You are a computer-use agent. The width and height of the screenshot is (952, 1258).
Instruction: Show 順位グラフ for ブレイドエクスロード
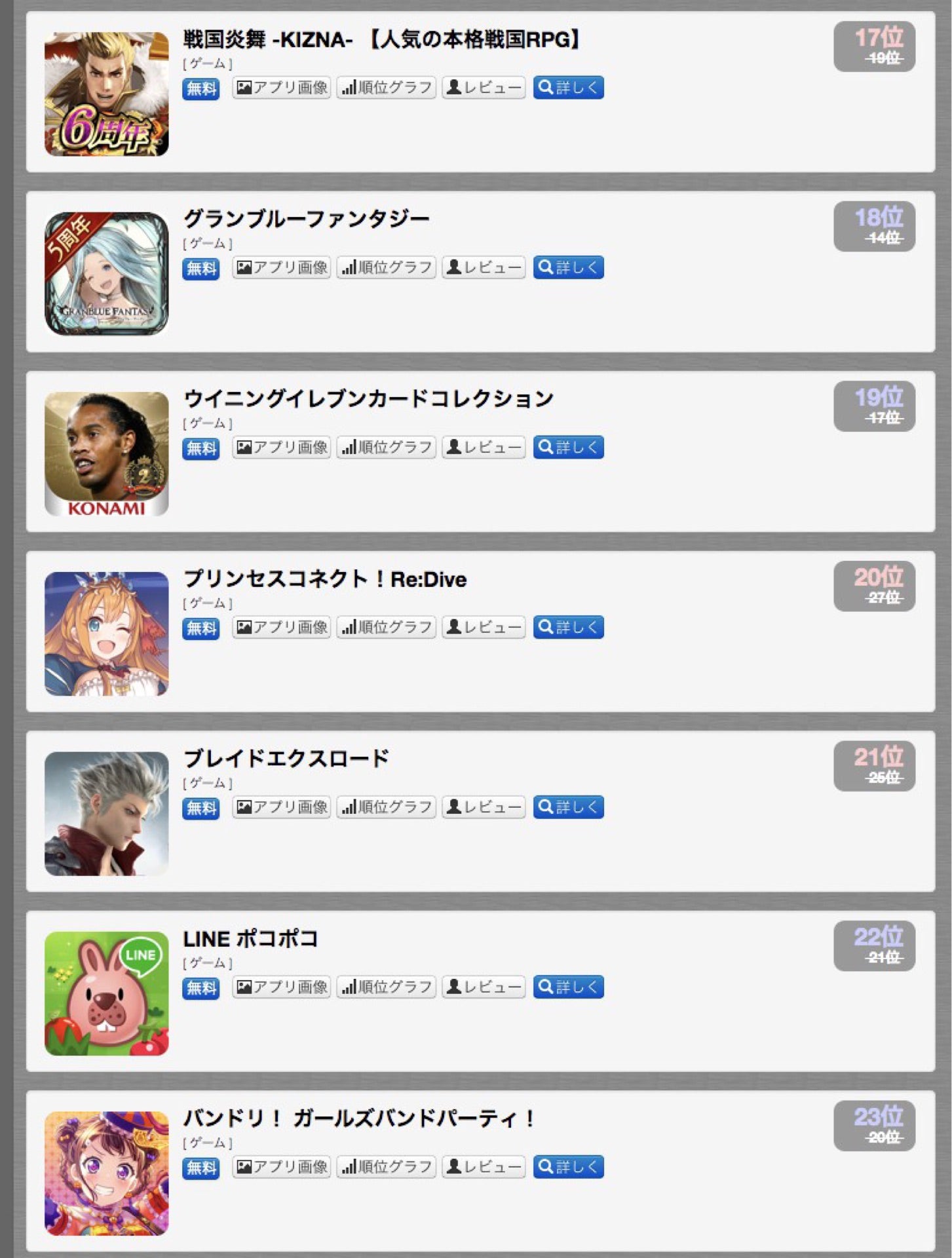387,807
